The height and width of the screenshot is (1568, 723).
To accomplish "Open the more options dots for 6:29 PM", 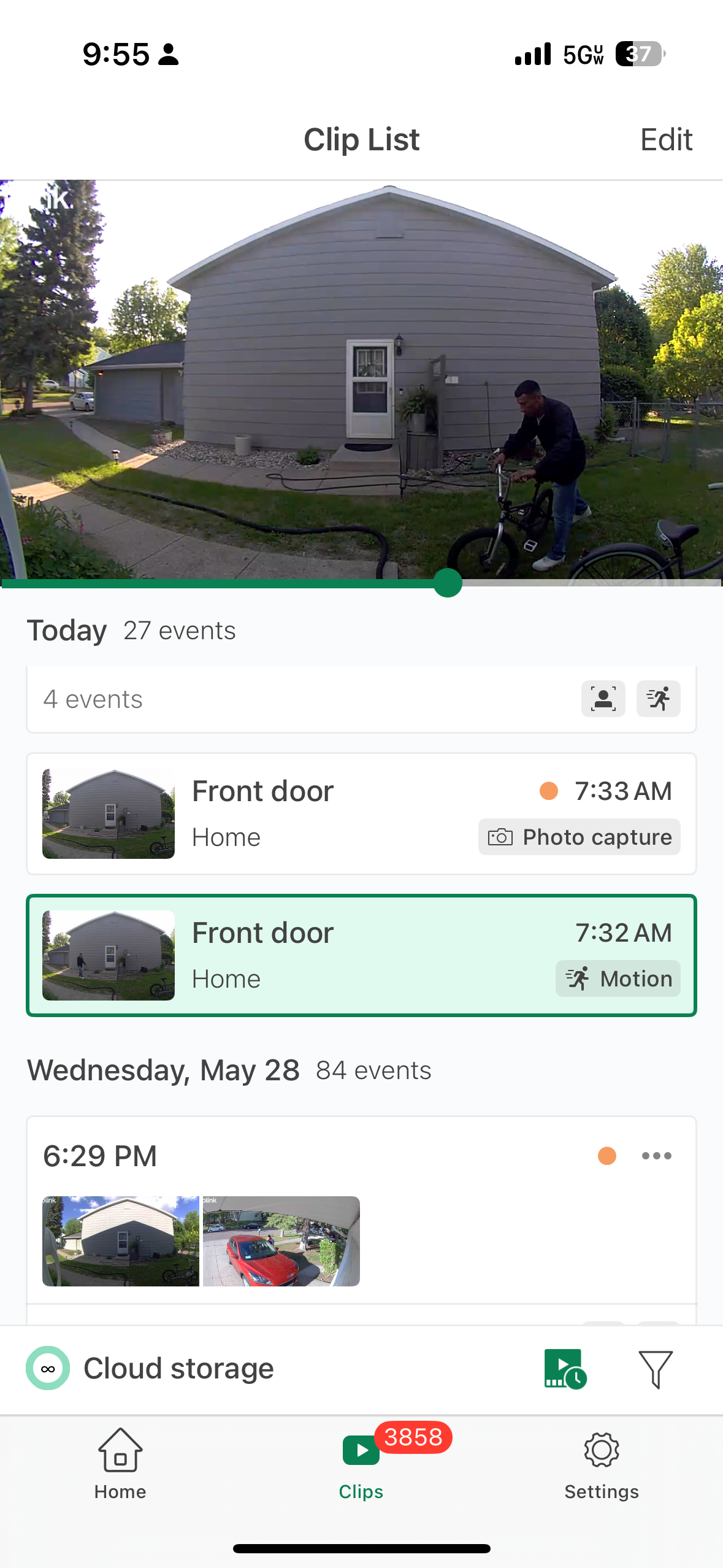I will pyautogui.click(x=656, y=1156).
